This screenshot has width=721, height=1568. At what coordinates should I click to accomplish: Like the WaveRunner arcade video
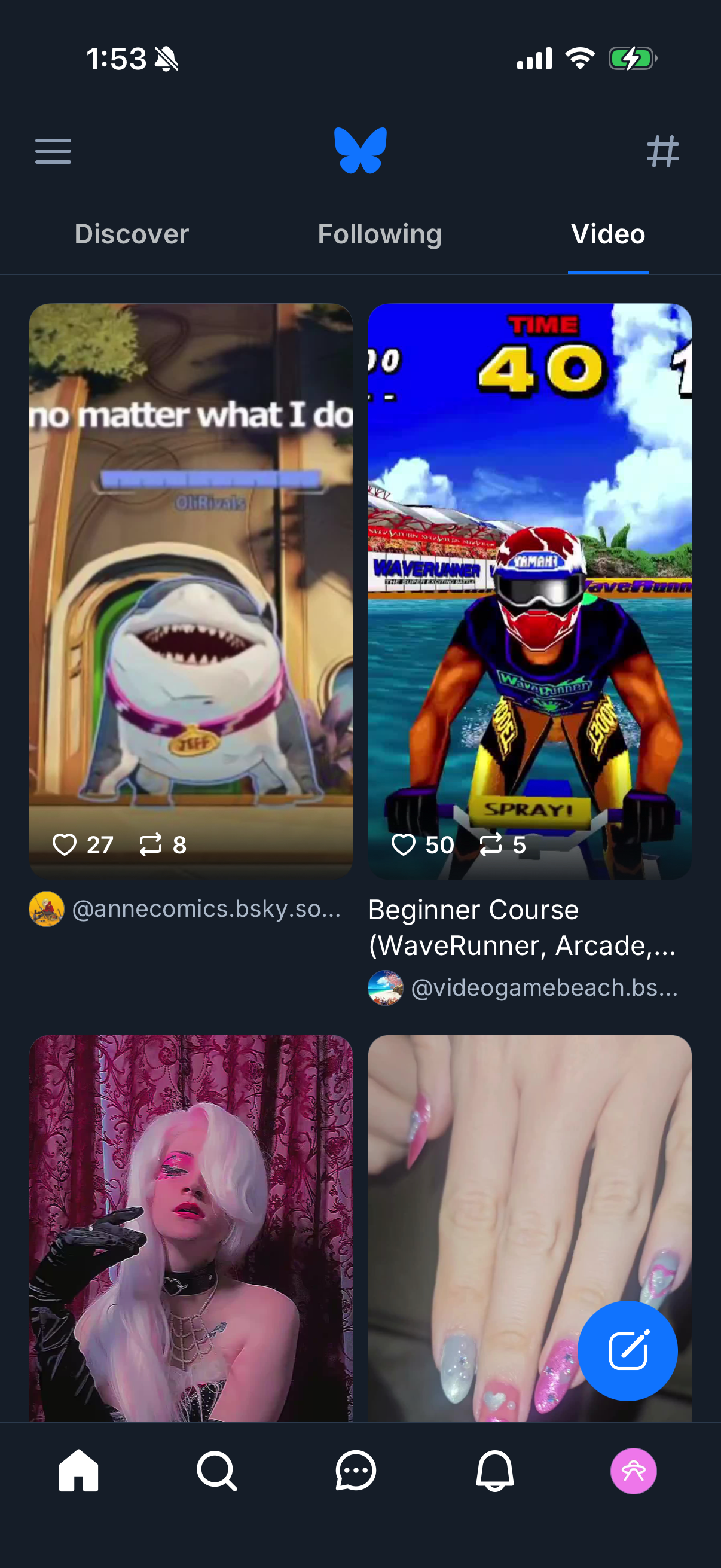405,845
